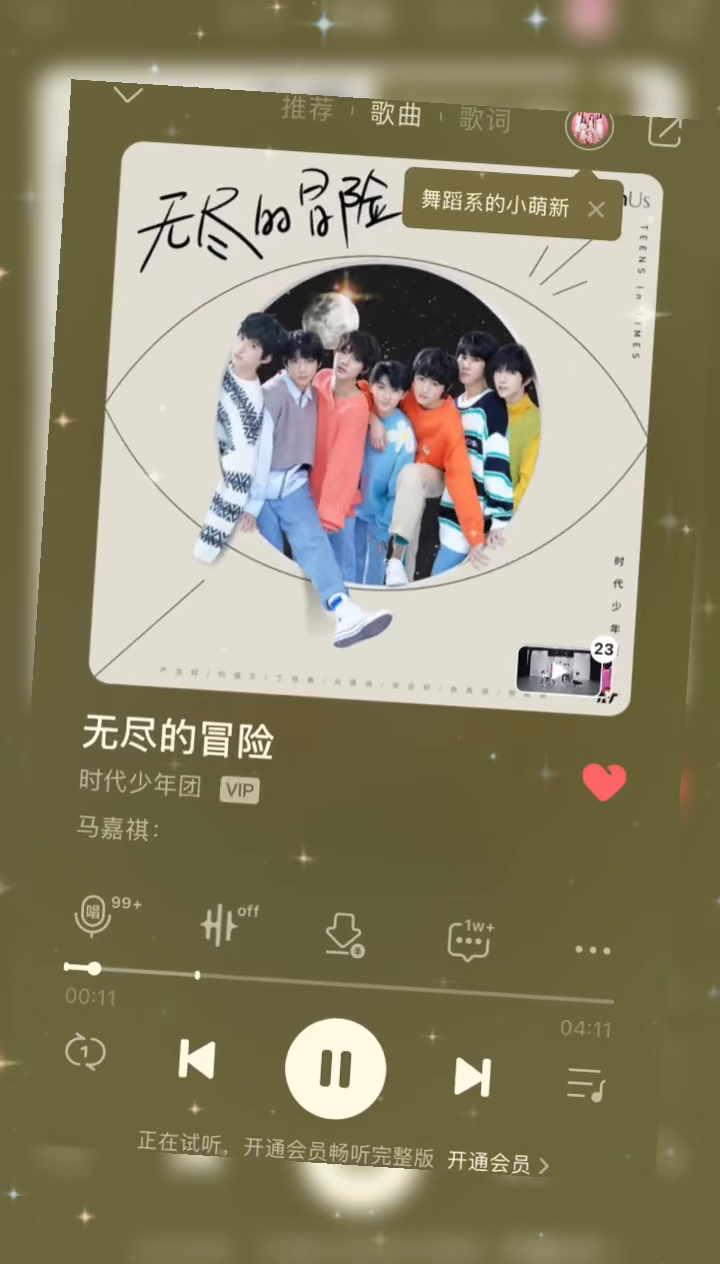The width and height of the screenshot is (720, 1264).
Task: Change the single-loop repeat mode
Action: tap(85, 1052)
